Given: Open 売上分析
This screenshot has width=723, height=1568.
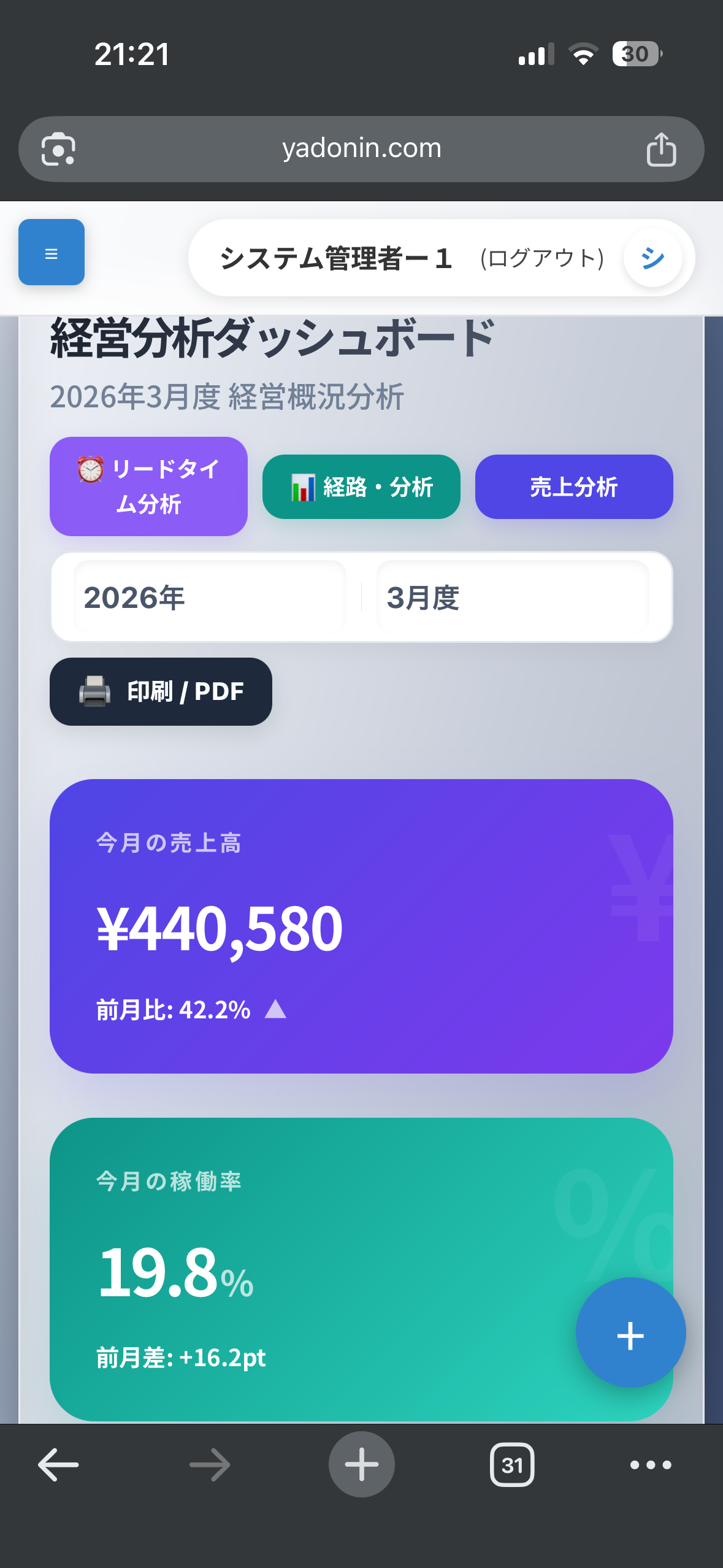Looking at the screenshot, I should [x=573, y=487].
